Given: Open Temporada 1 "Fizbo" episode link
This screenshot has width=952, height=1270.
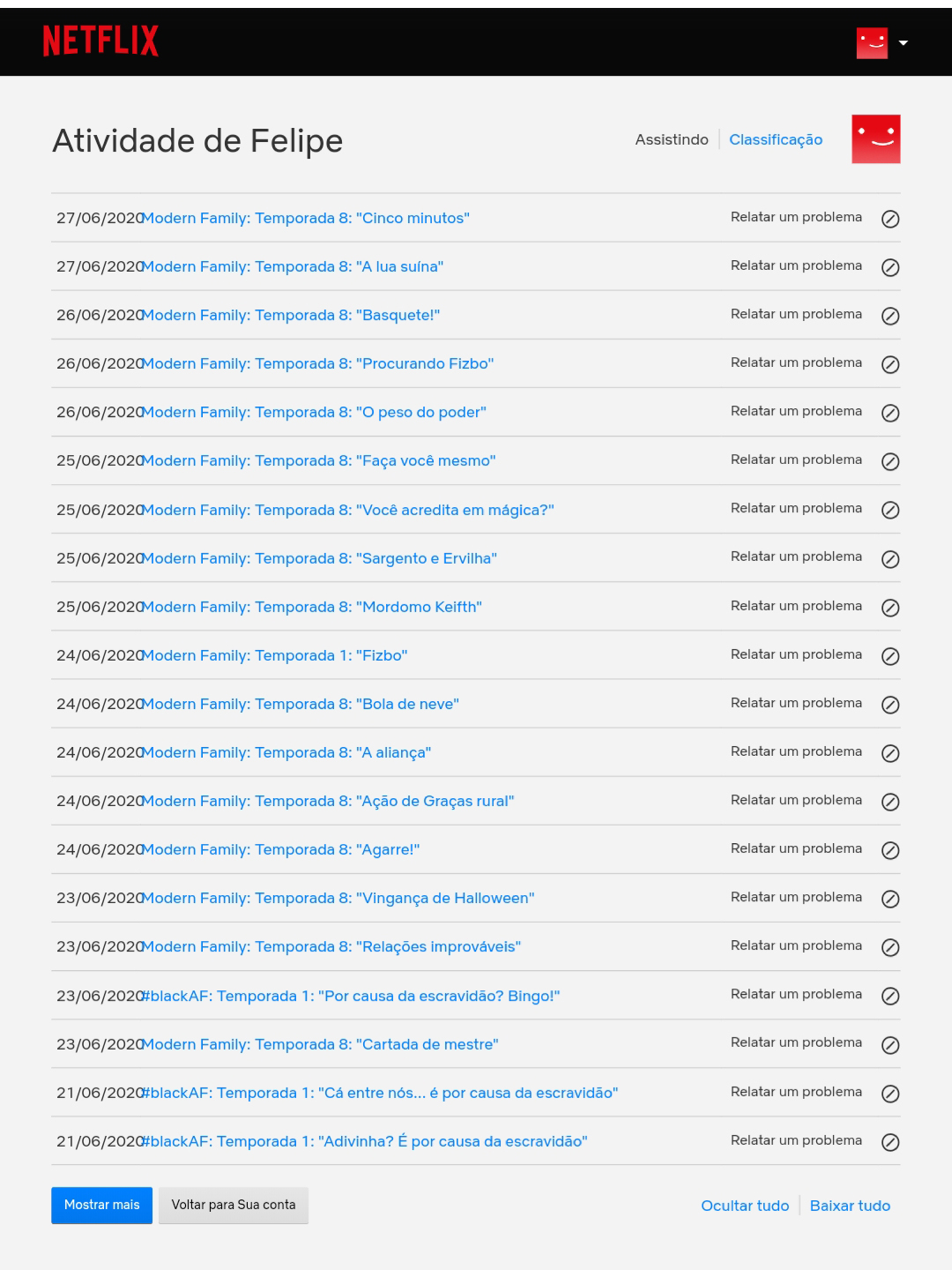Looking at the screenshot, I should [x=274, y=655].
